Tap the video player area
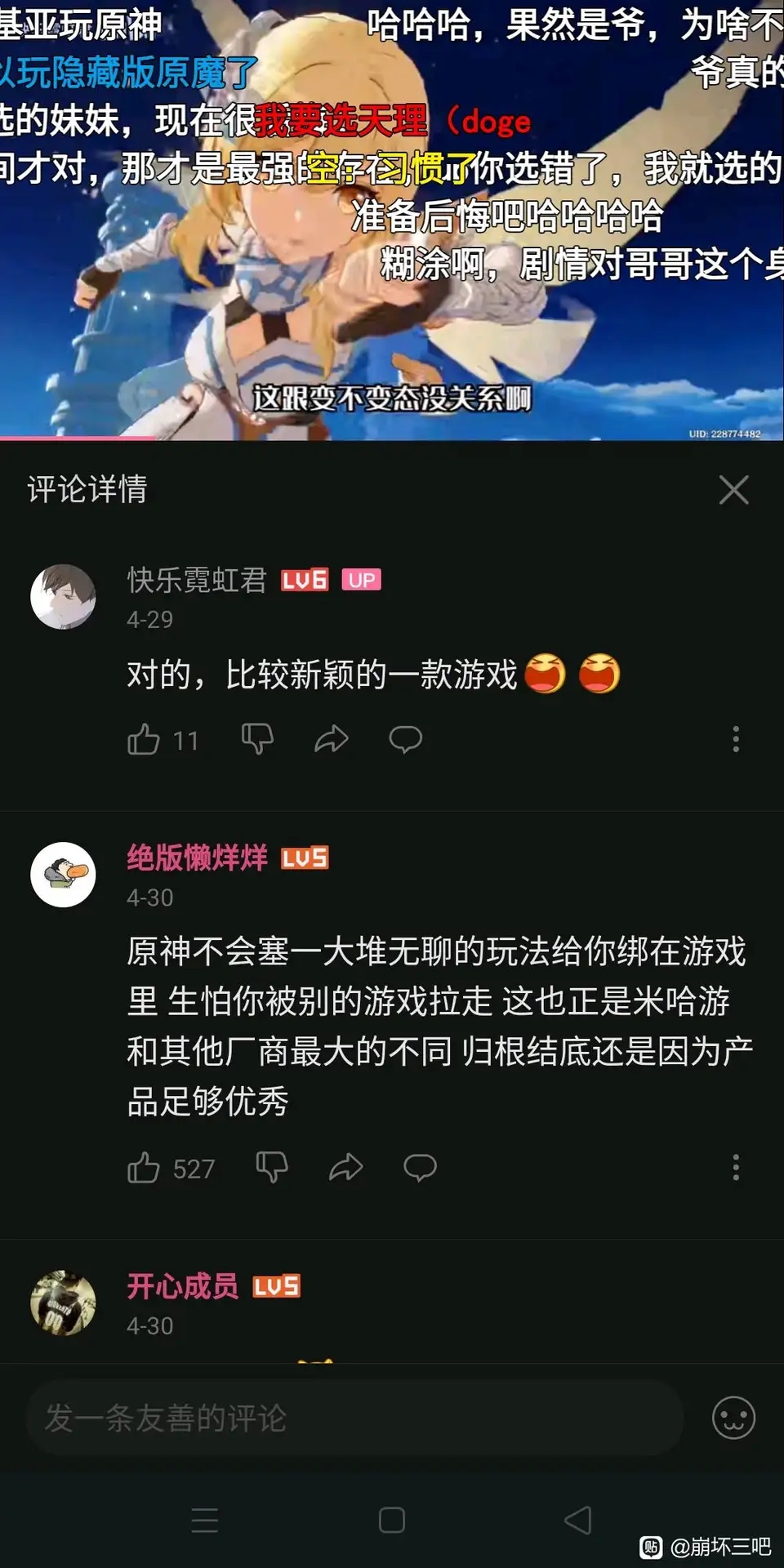Image resolution: width=784 pixels, height=1568 pixels. coord(392,220)
